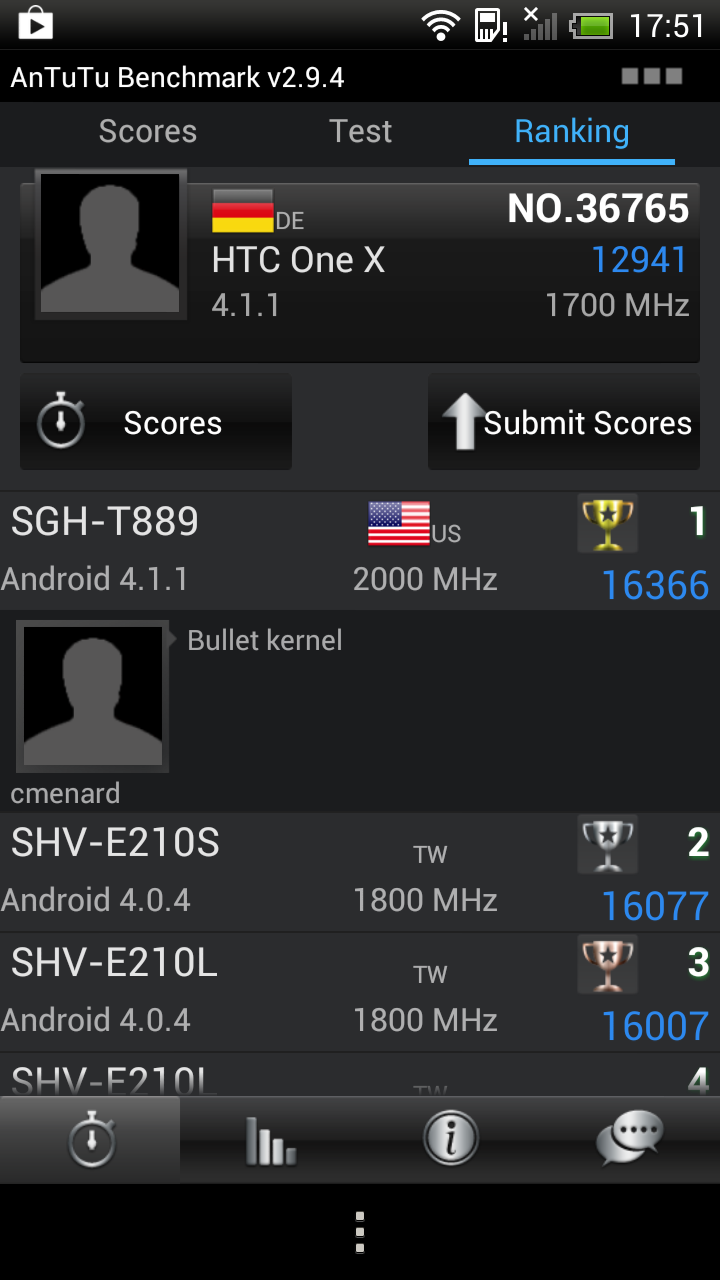Open the bar chart section in bottom bar
This screenshot has height=1280, width=720.
point(270,1140)
